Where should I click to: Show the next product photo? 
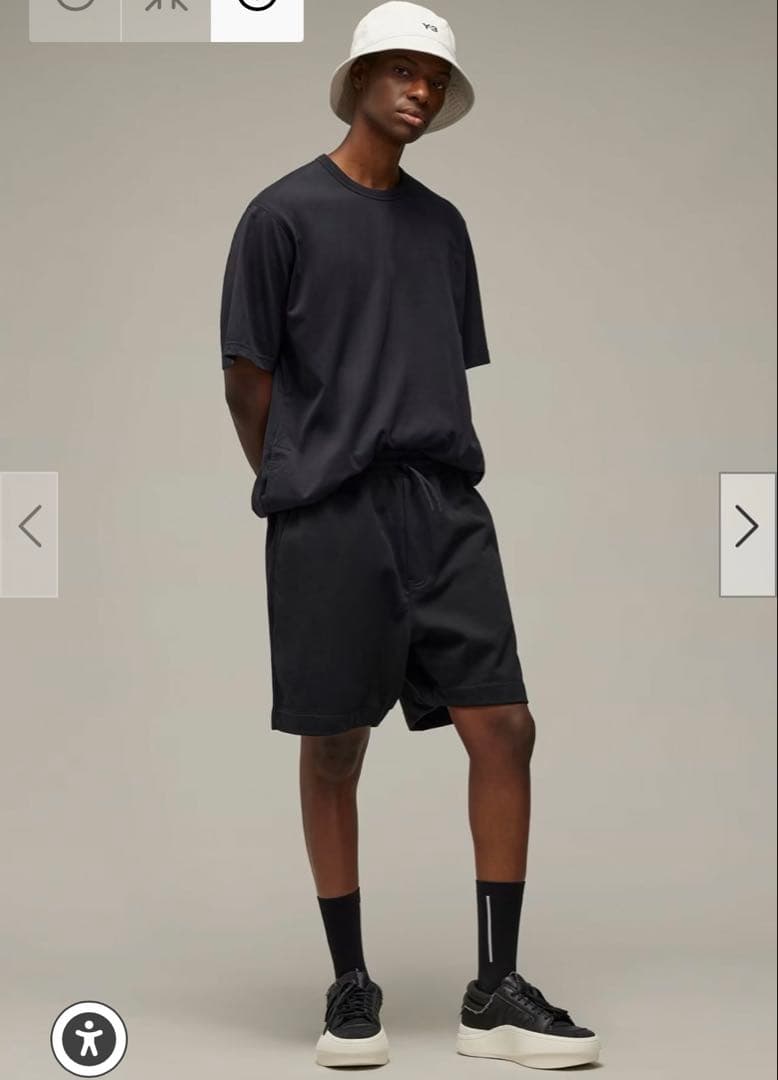[747, 534]
